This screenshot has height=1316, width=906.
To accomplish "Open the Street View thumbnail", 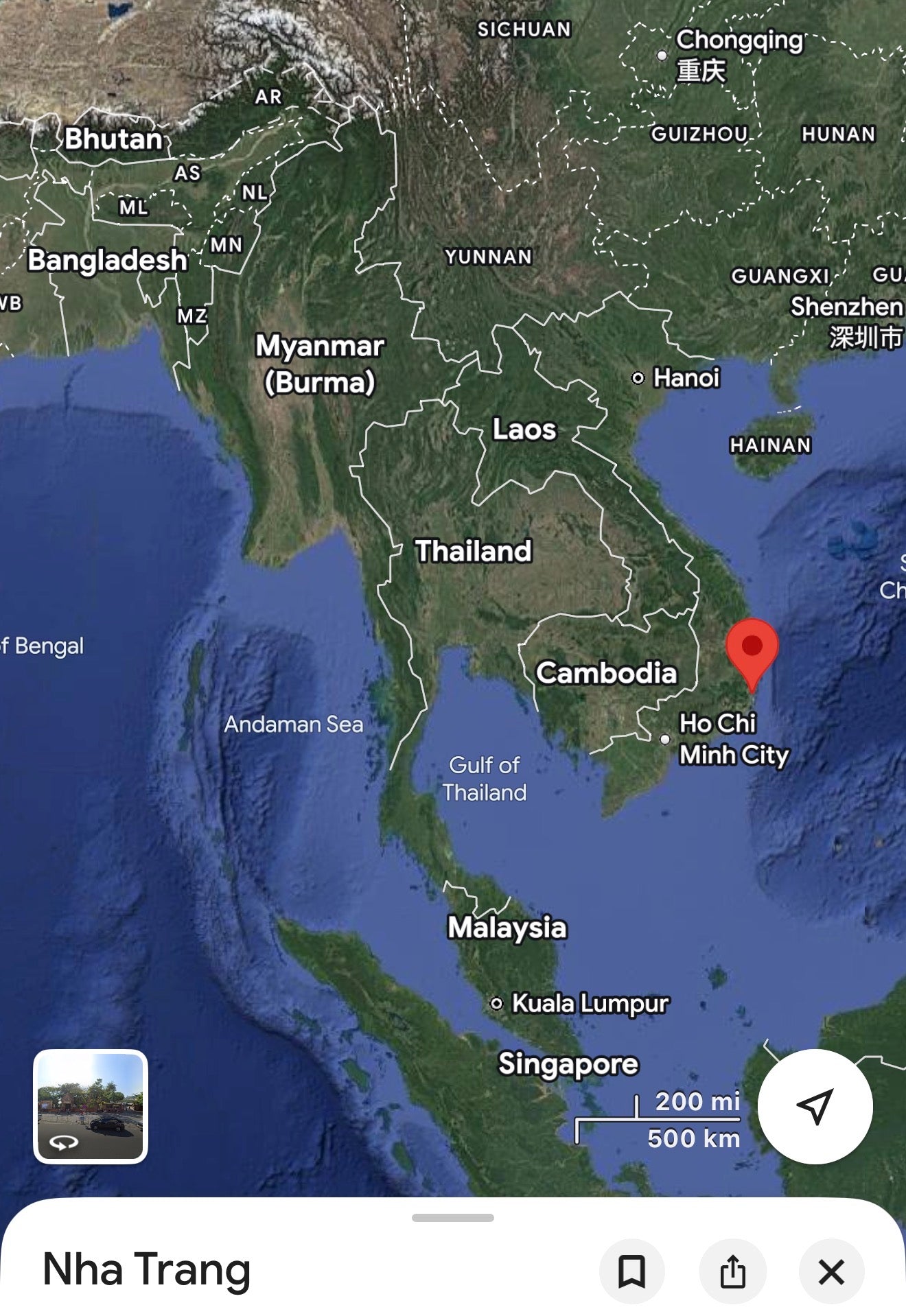I will click(x=91, y=1106).
